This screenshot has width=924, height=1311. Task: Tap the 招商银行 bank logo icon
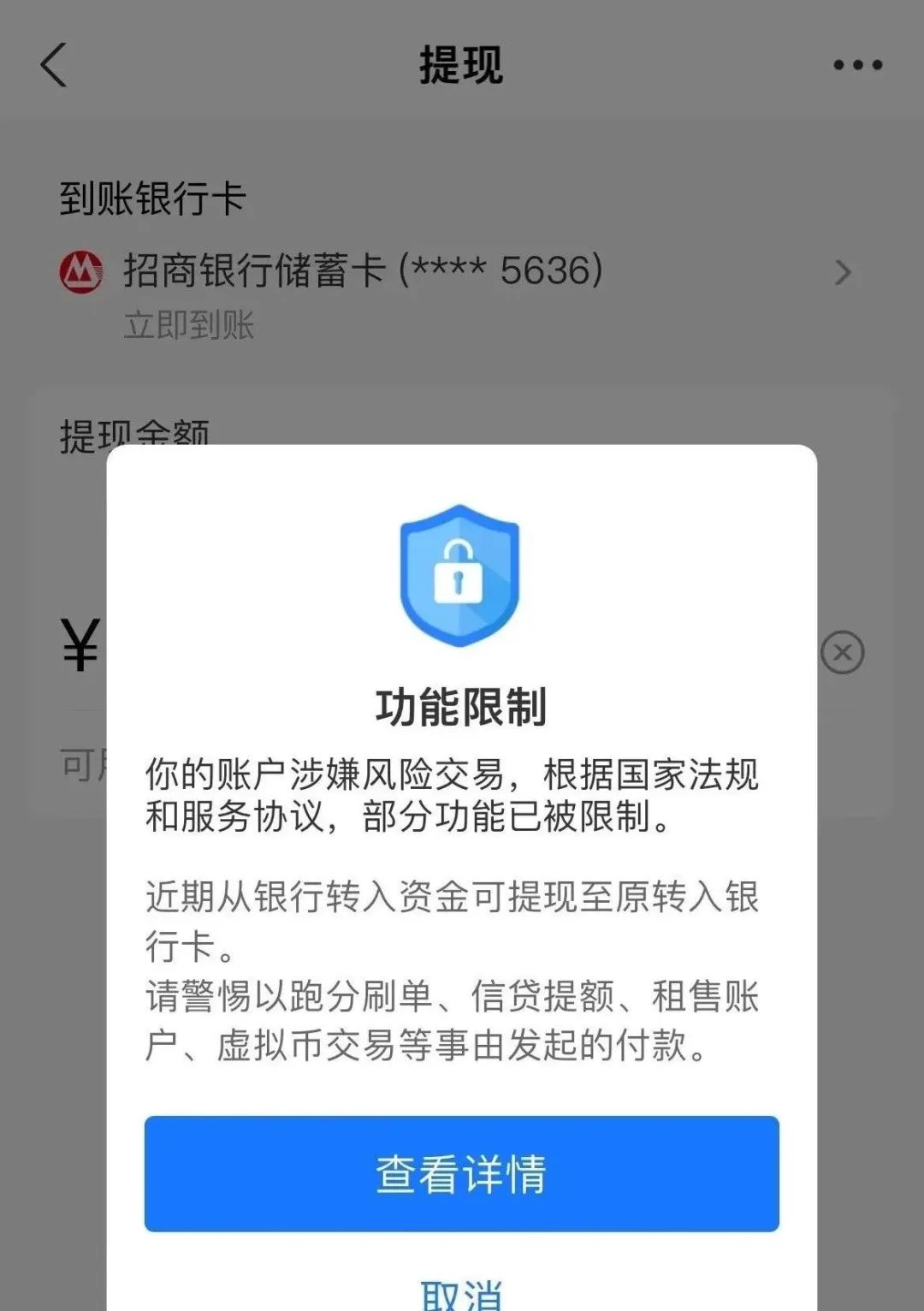tap(80, 270)
